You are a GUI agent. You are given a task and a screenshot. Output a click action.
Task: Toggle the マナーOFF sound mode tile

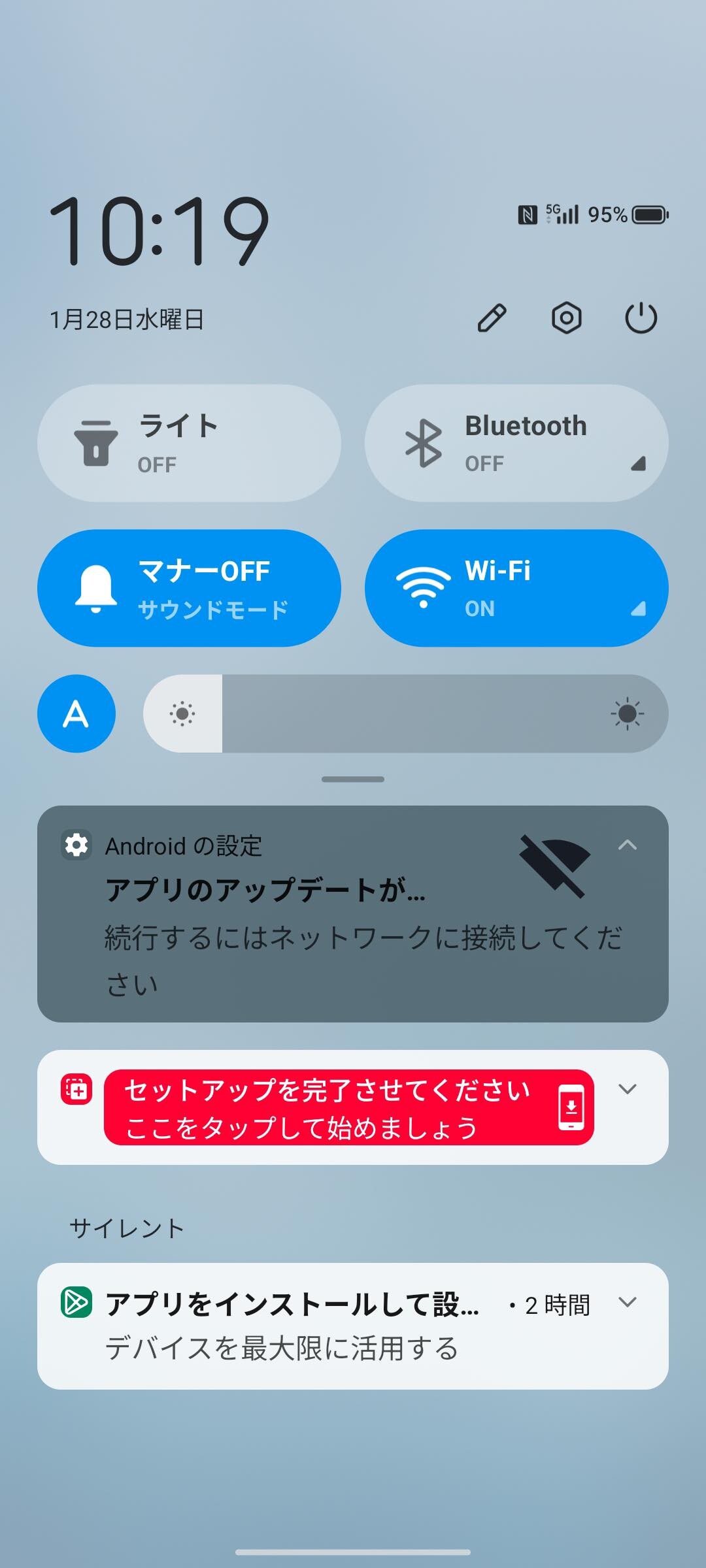pos(189,588)
